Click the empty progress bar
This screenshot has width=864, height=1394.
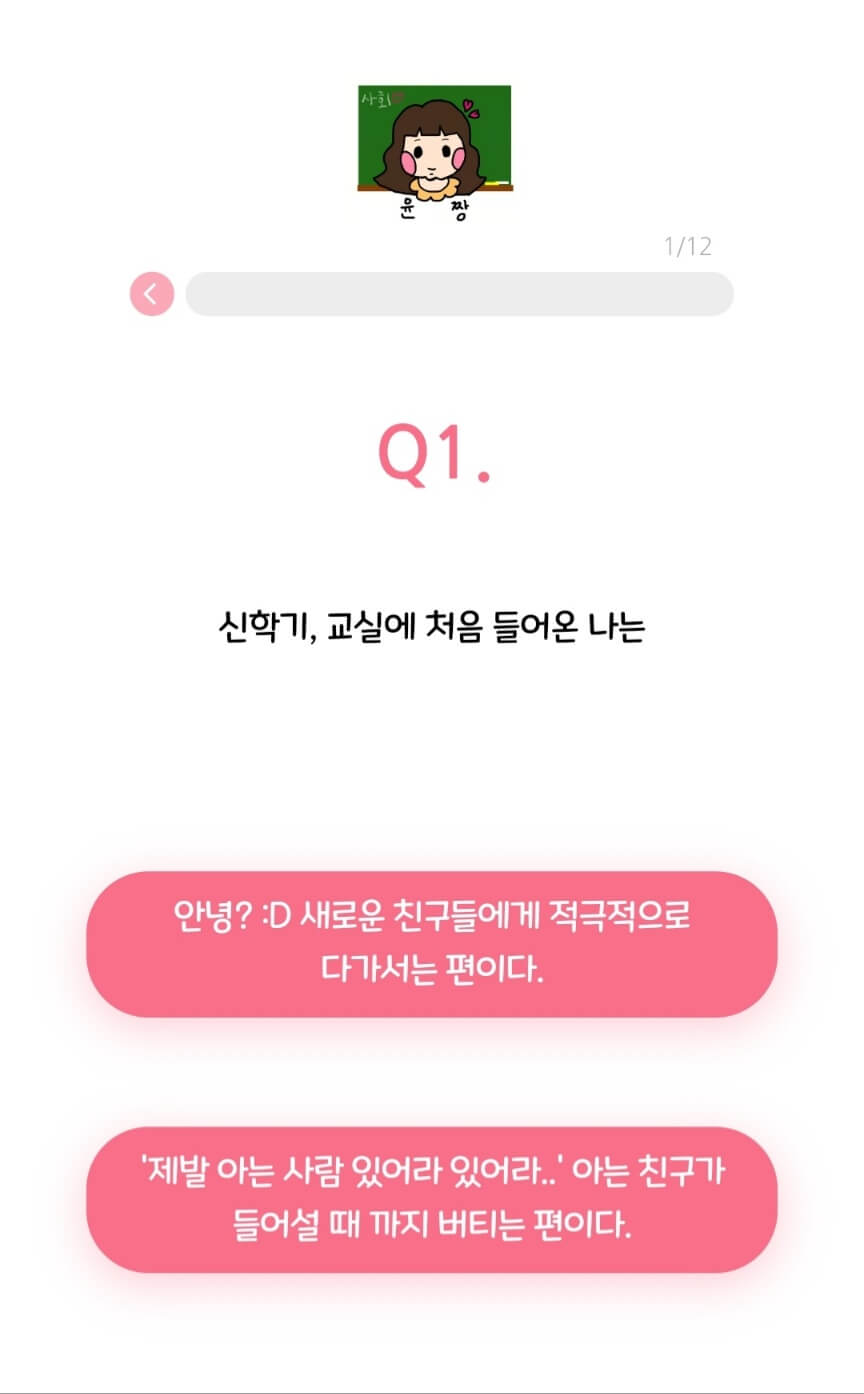(x=460, y=293)
